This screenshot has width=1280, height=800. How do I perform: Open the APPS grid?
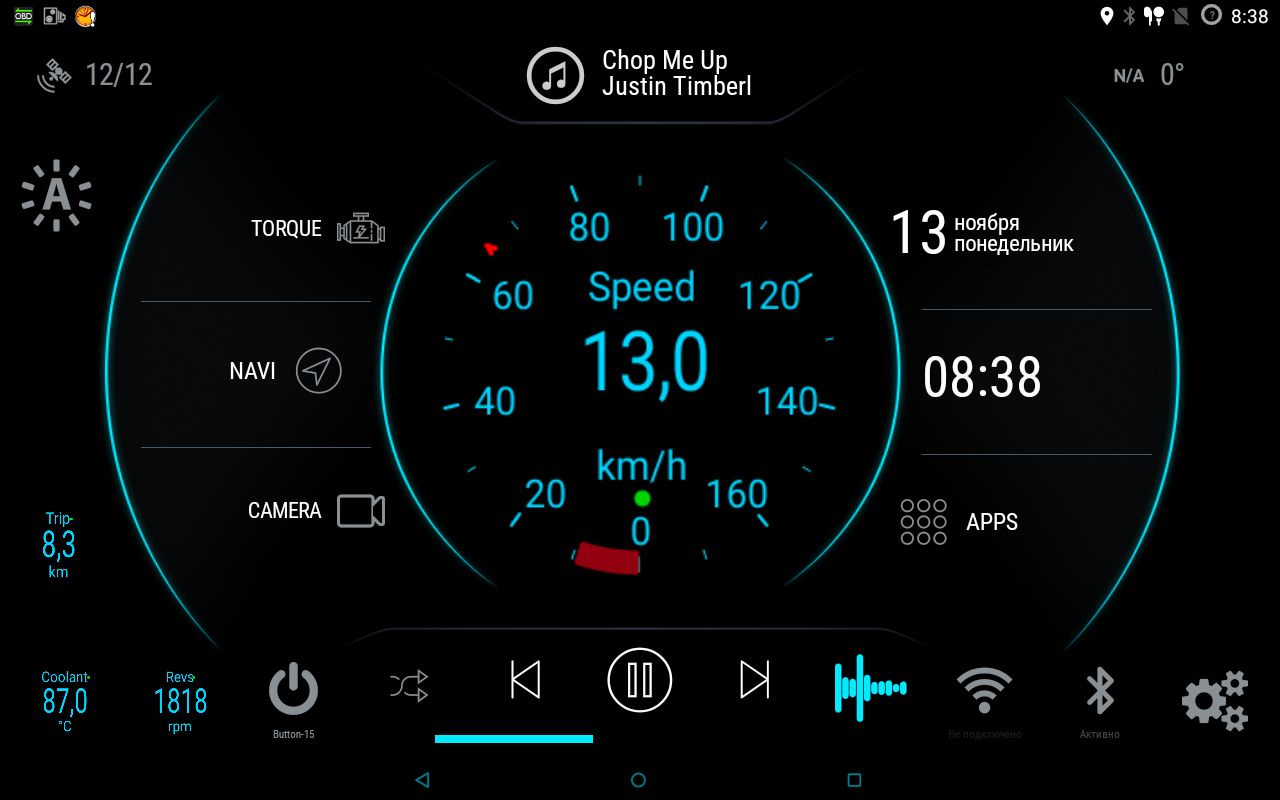958,522
